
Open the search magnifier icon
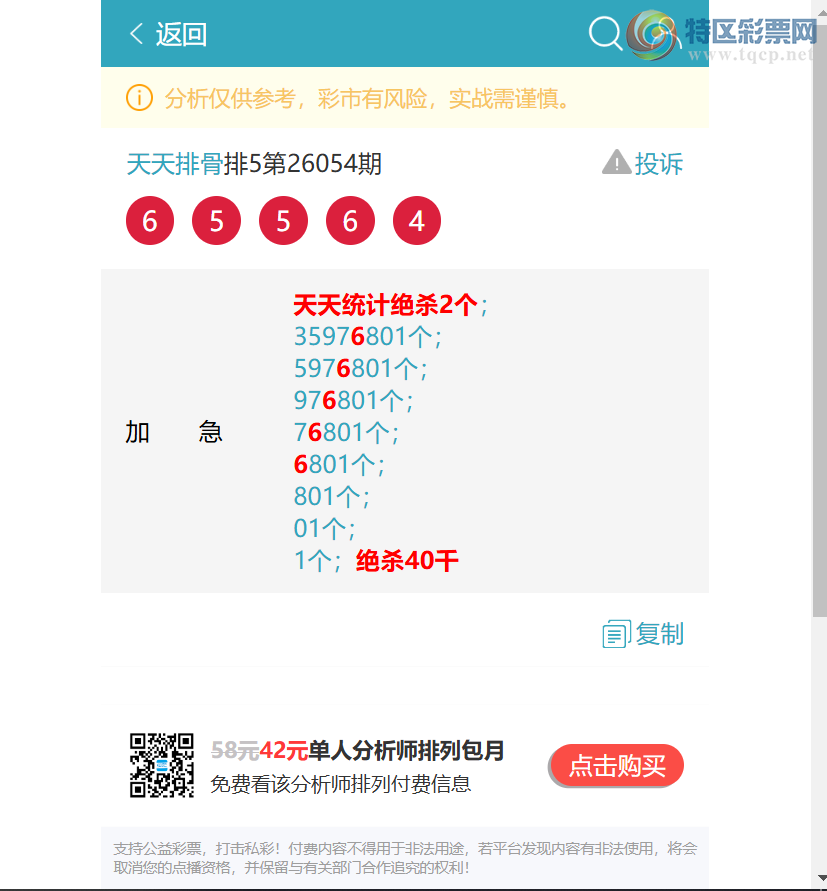click(x=605, y=34)
